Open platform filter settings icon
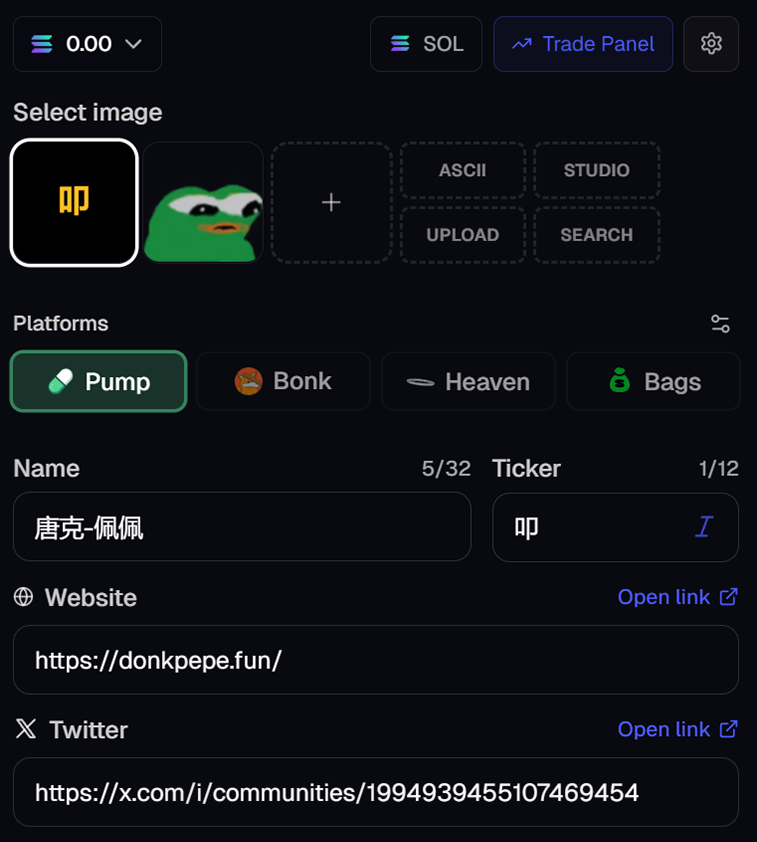This screenshot has height=842, width=757. [720, 323]
